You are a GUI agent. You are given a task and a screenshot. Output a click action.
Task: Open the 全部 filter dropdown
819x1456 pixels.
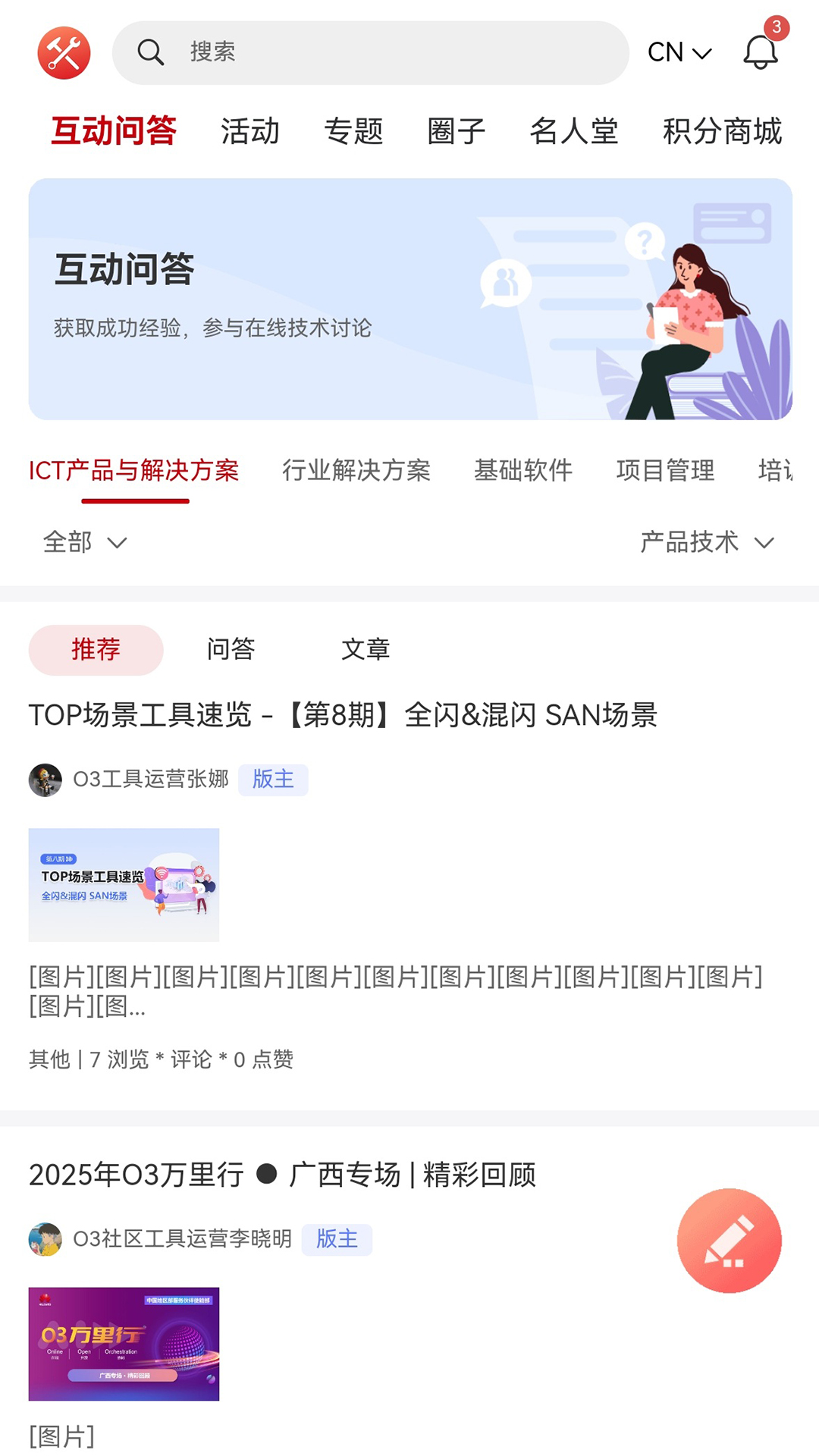[82, 542]
